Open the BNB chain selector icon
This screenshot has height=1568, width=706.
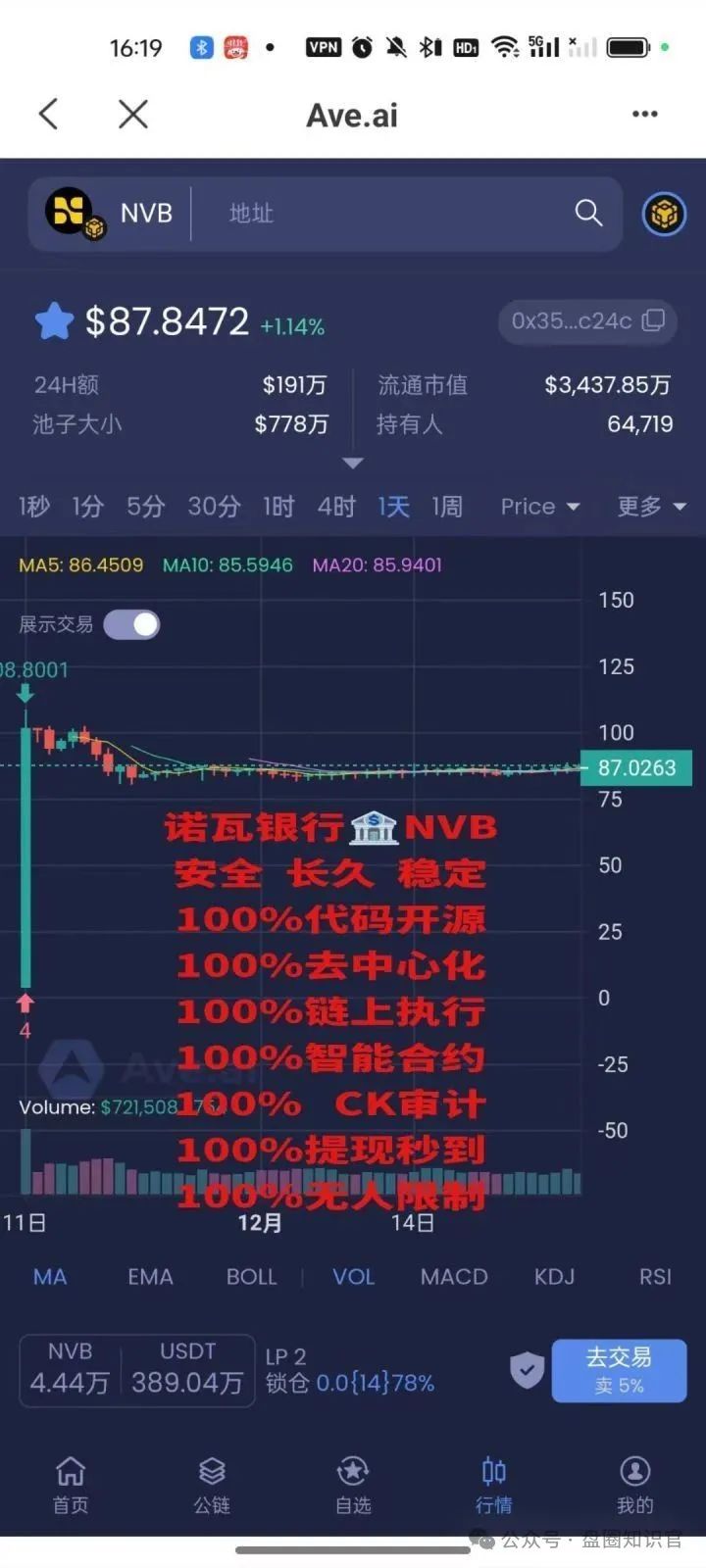click(x=664, y=214)
